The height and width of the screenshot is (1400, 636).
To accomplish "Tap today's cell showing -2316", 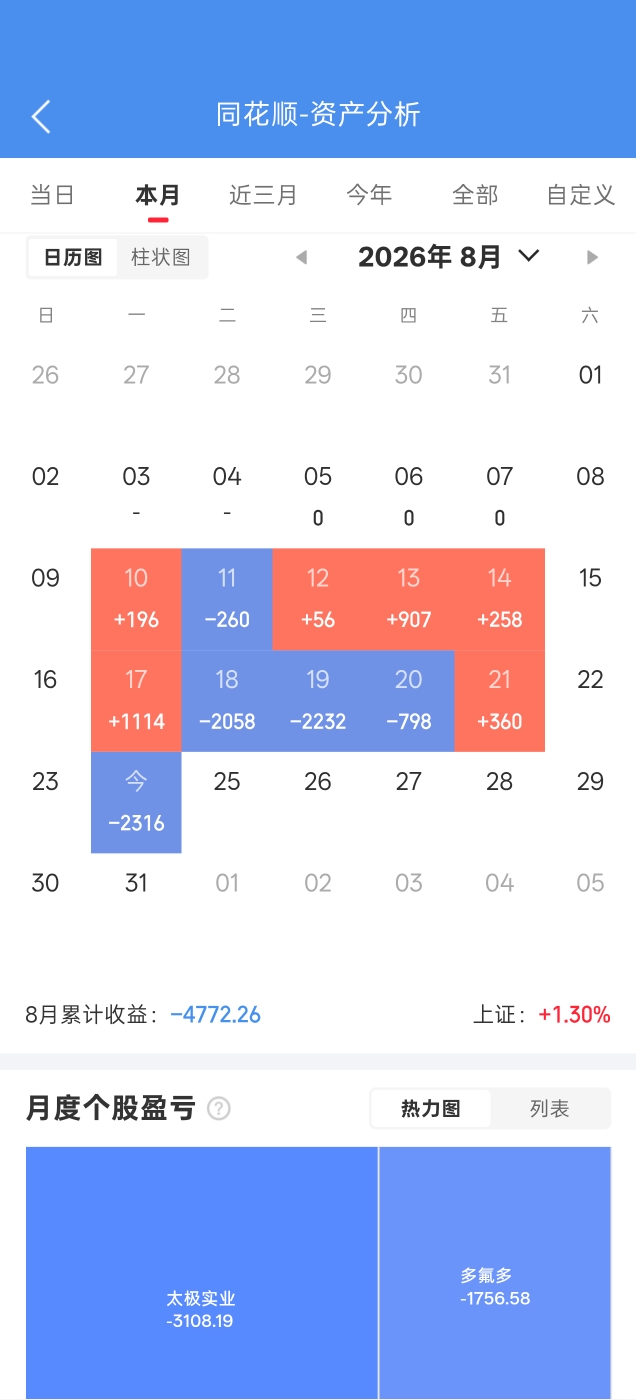I will tap(136, 803).
